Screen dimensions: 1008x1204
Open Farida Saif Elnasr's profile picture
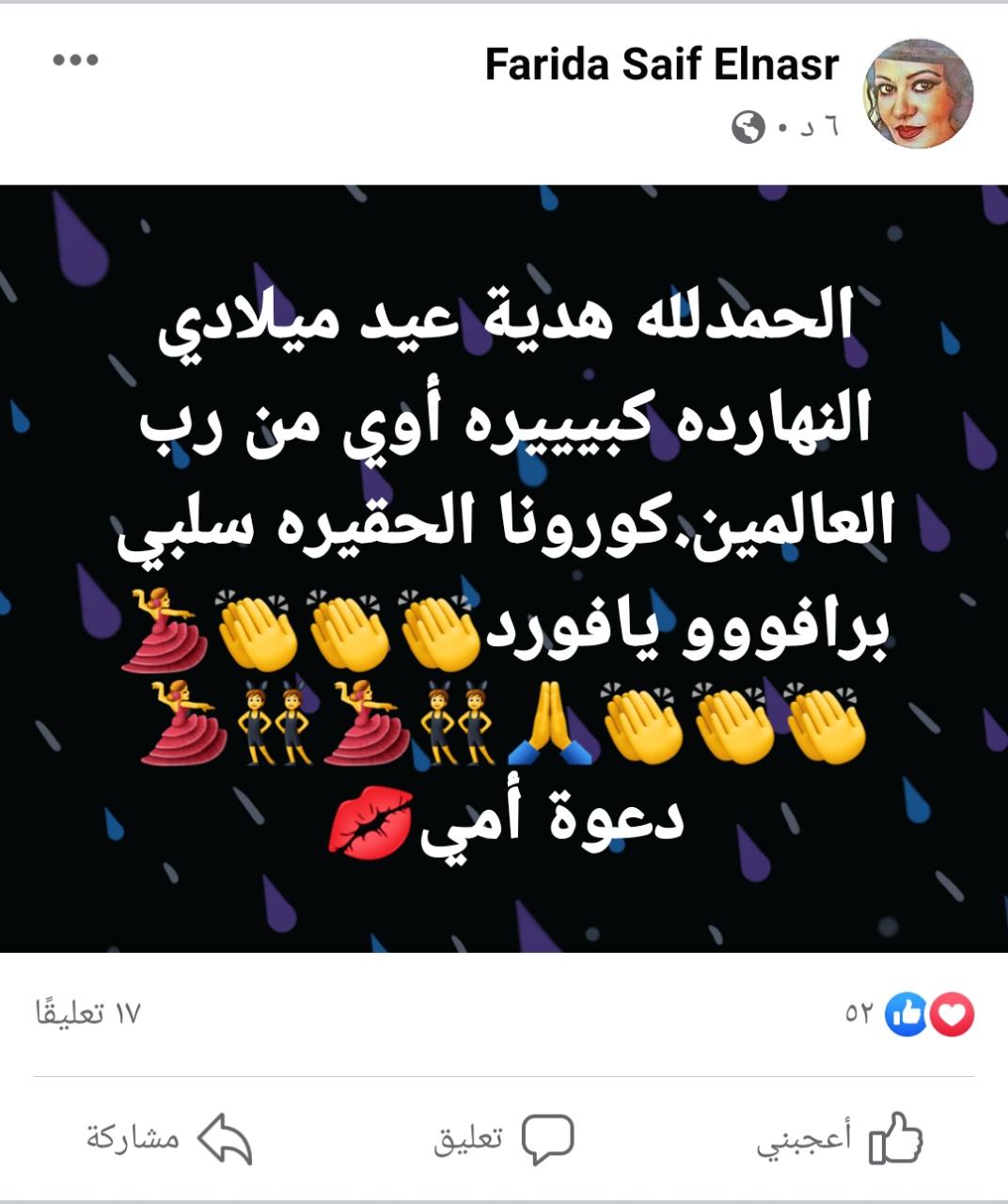[917, 93]
